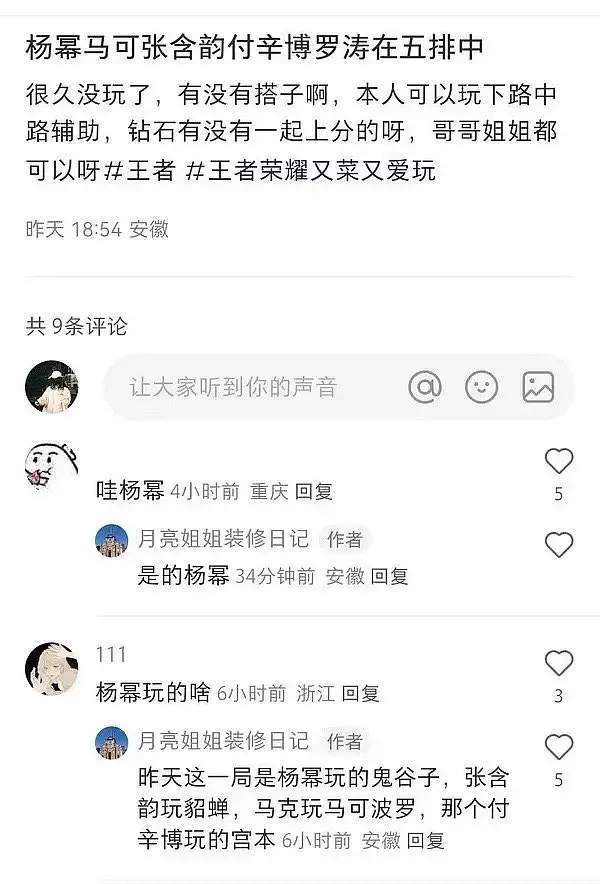The height and width of the screenshot is (884, 600).
Task: Tap the @ mention icon
Action: click(x=425, y=386)
